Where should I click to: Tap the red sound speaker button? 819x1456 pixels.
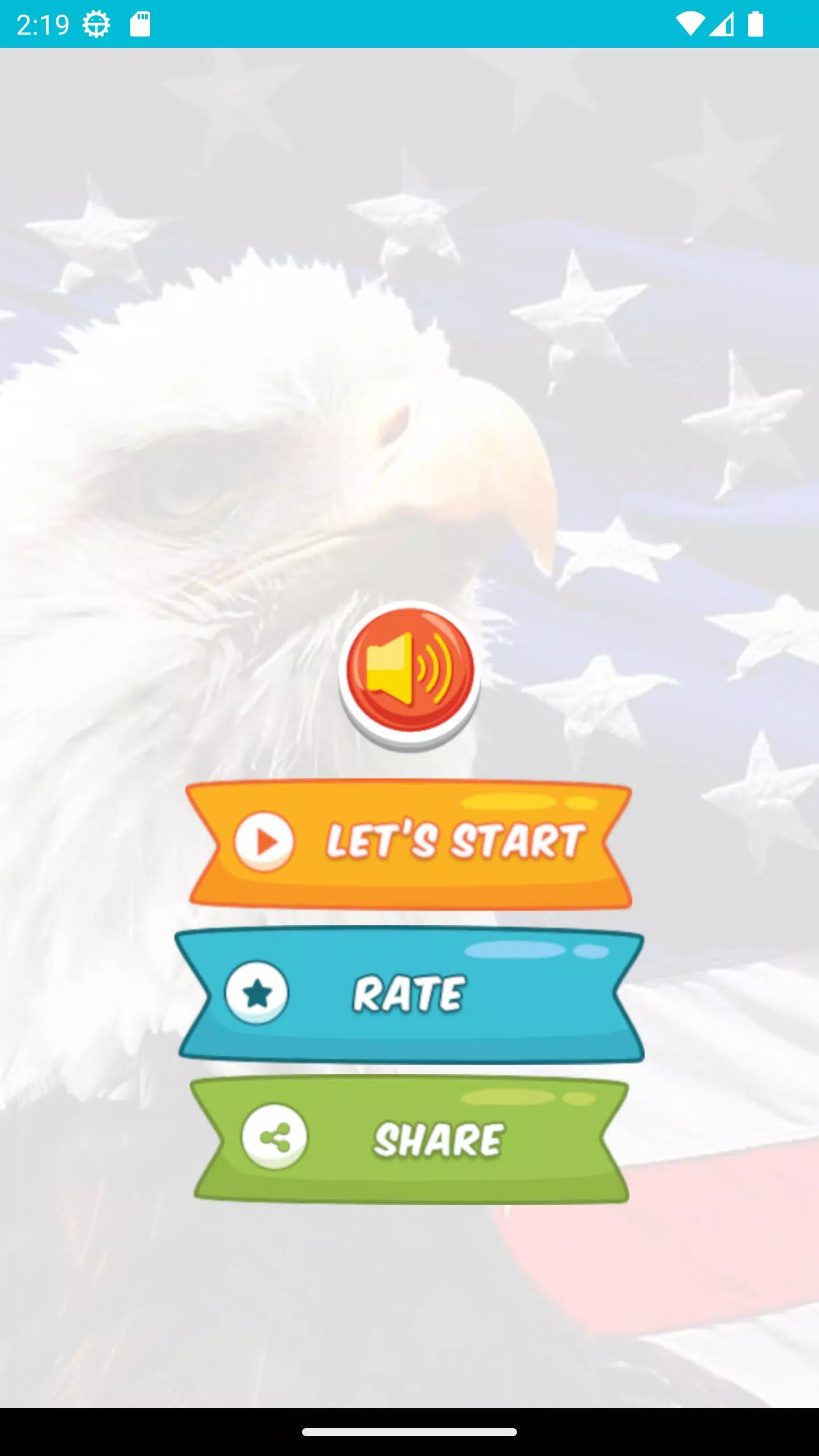(x=409, y=672)
